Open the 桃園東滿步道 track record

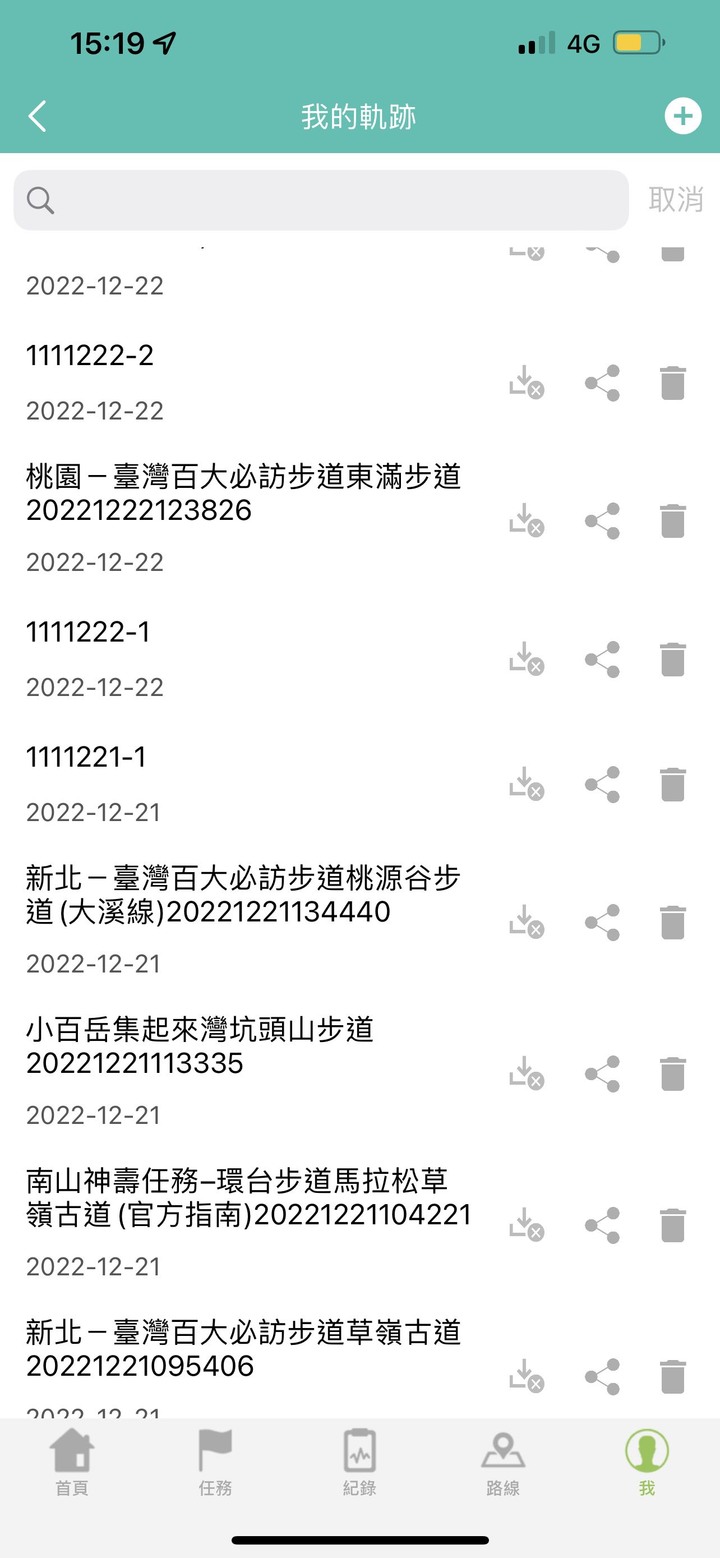coord(243,494)
